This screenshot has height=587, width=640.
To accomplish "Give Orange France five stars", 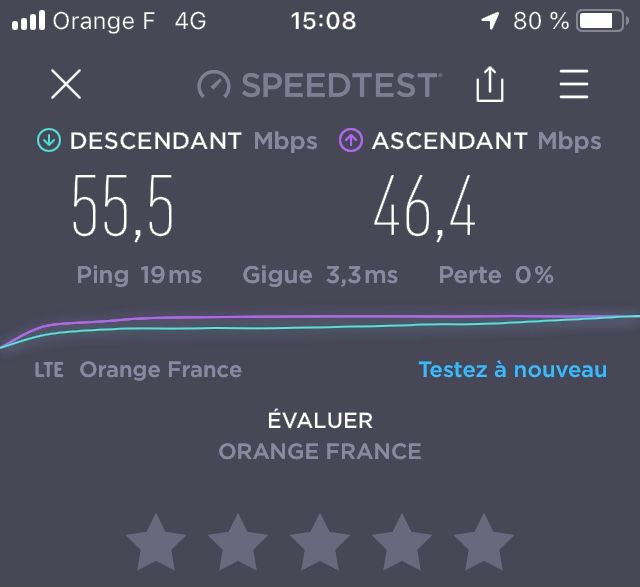I will (484, 543).
